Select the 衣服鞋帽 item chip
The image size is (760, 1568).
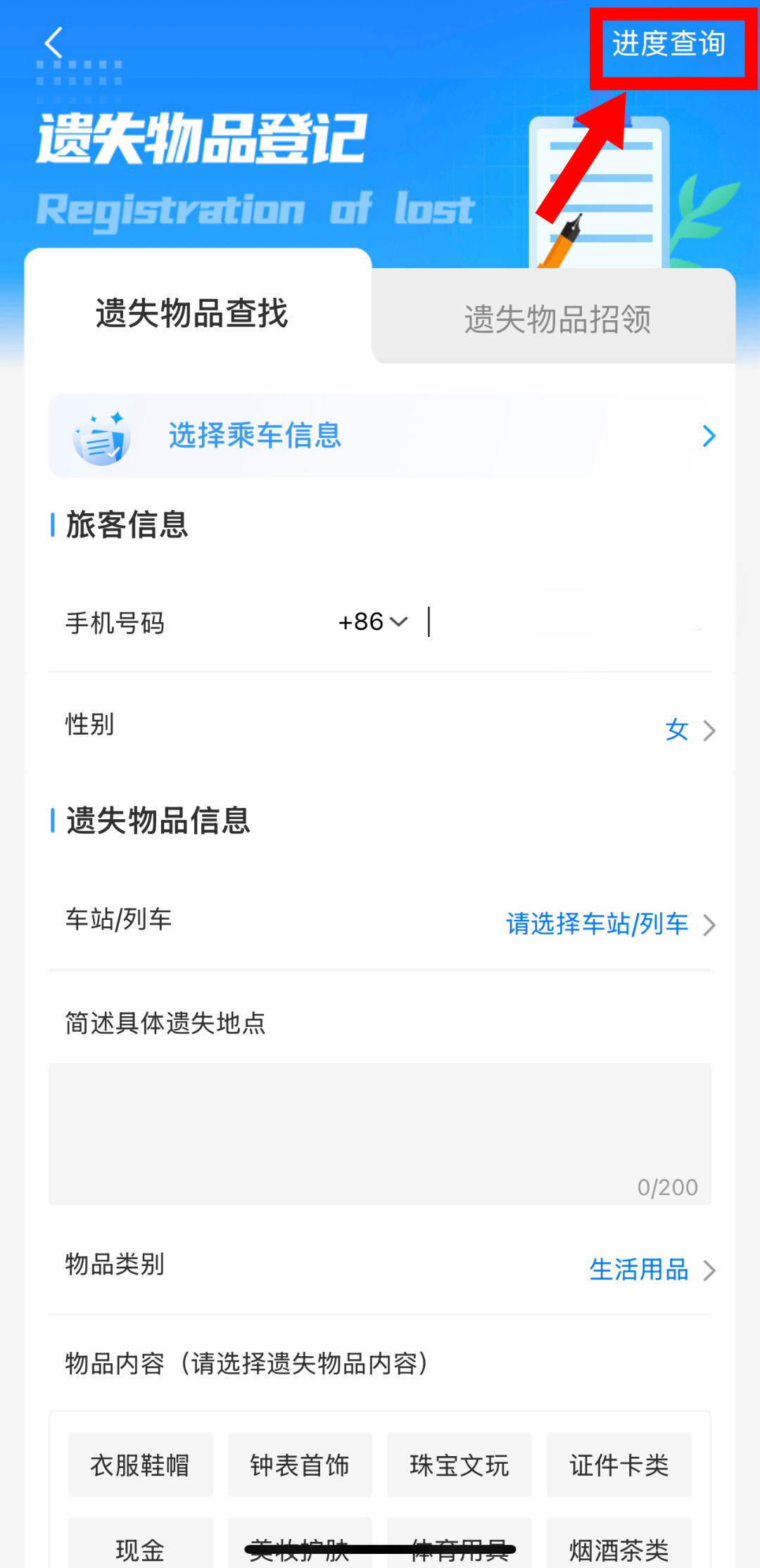point(140,1465)
